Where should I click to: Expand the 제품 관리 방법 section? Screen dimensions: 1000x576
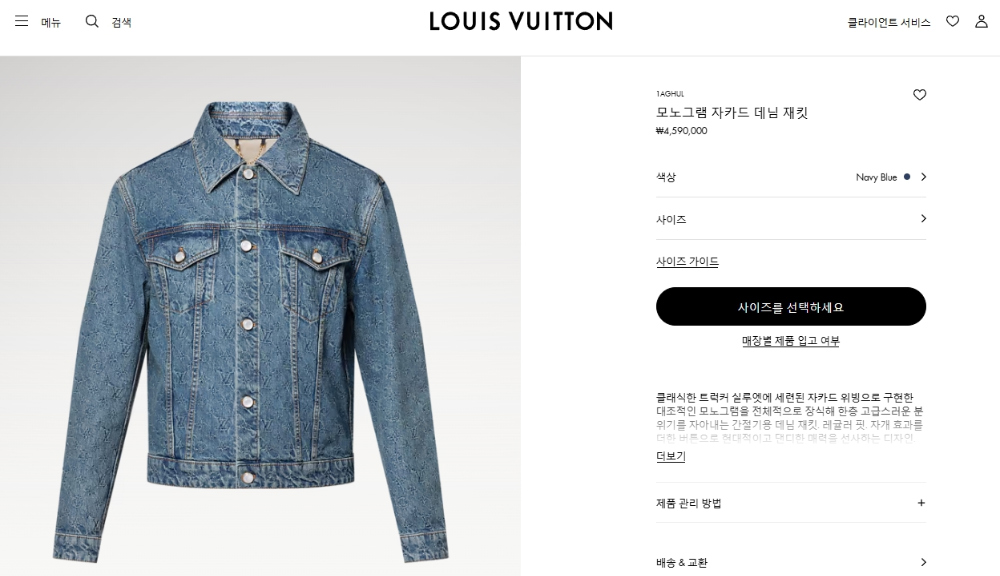tap(790, 503)
